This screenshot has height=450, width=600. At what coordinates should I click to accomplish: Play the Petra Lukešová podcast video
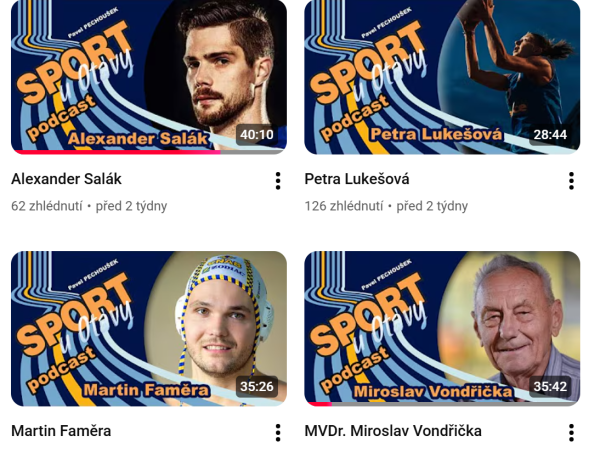click(x=441, y=78)
